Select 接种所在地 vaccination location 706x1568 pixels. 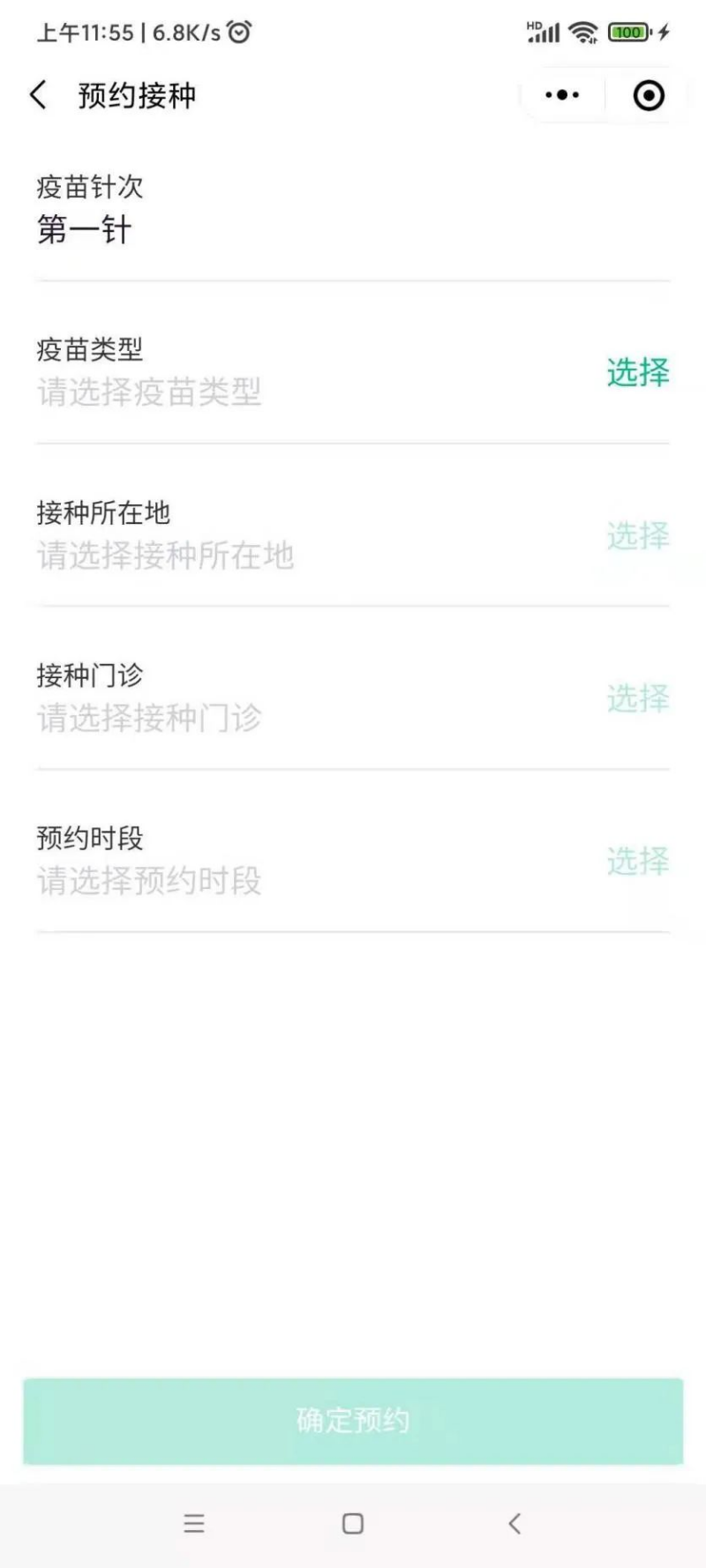[637, 535]
